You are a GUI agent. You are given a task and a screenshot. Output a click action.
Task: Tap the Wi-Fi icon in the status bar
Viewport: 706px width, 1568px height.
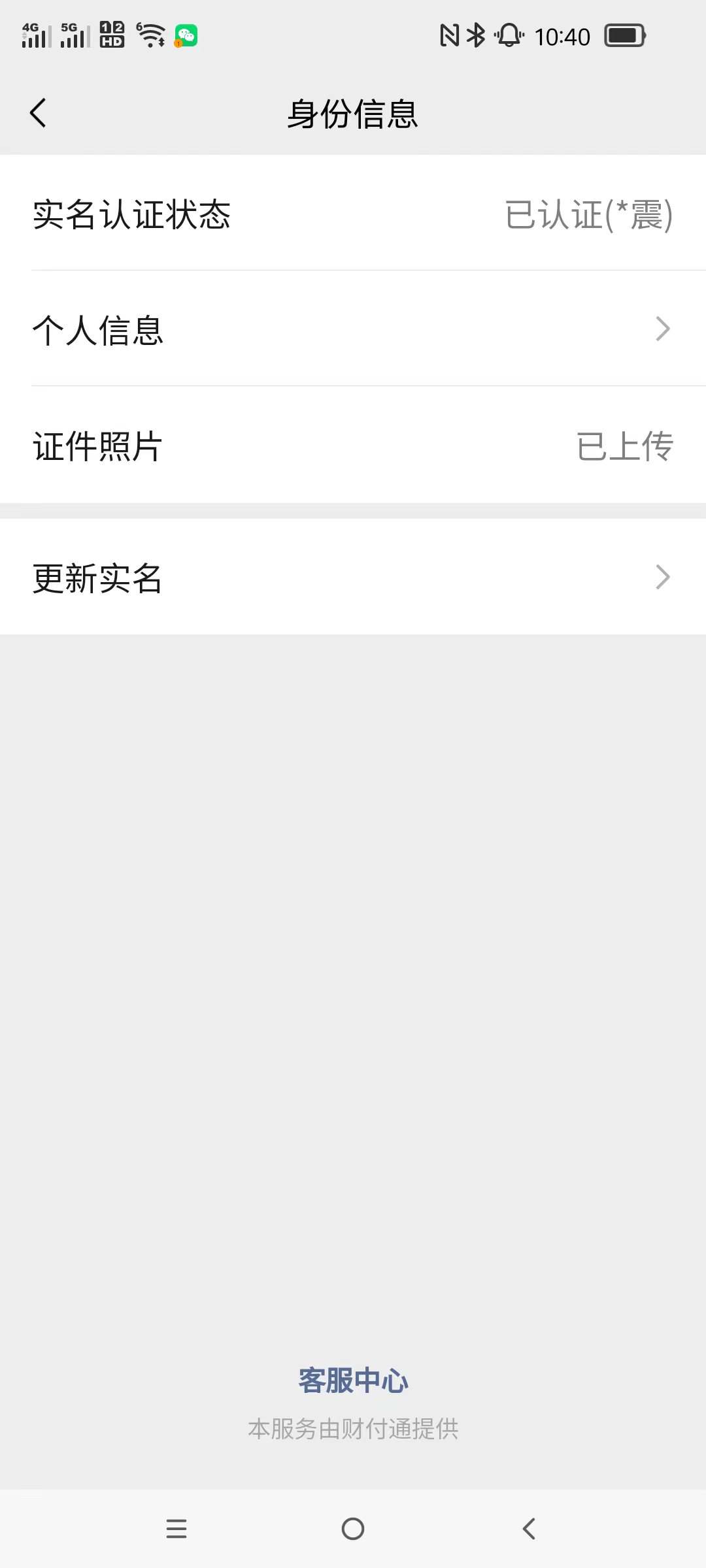coord(149,35)
